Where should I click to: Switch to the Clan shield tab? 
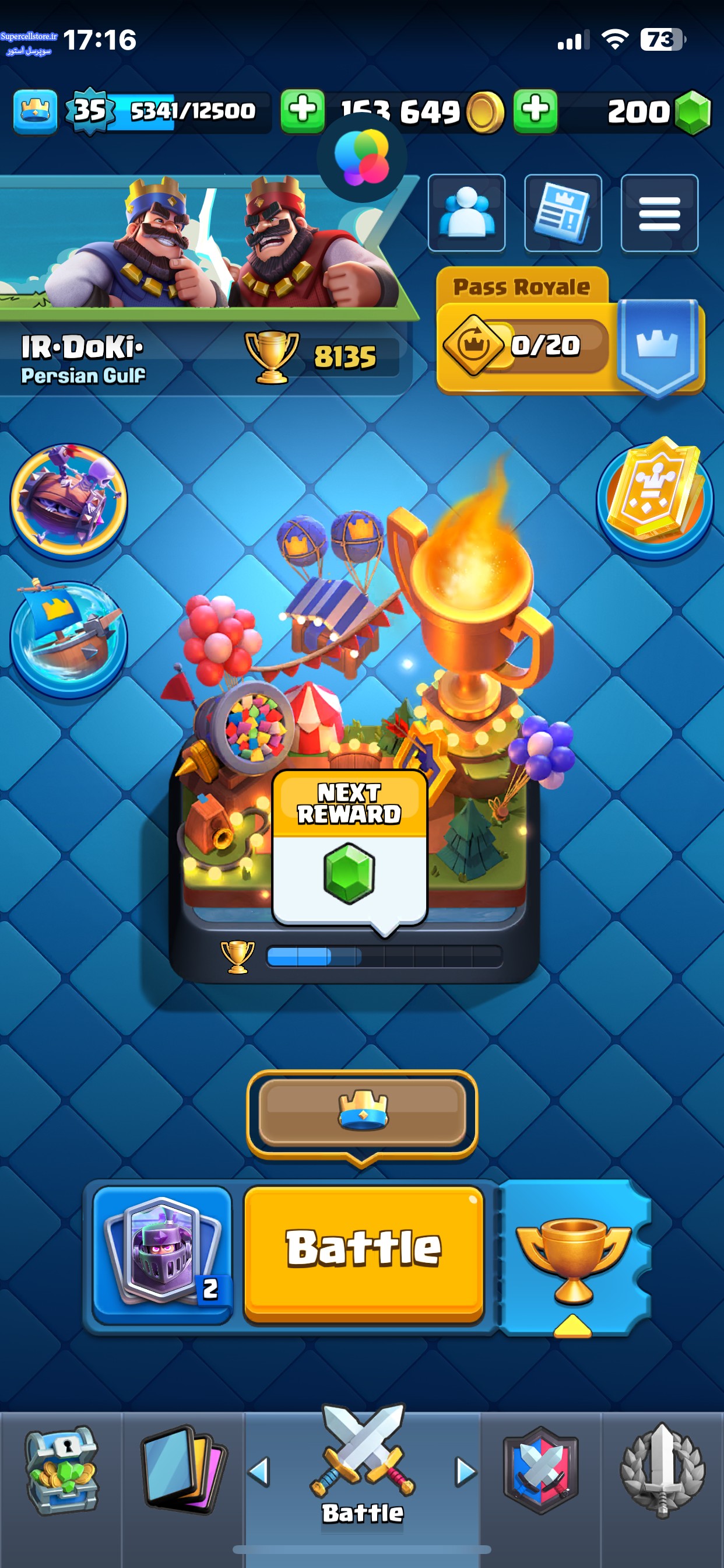[541, 1470]
